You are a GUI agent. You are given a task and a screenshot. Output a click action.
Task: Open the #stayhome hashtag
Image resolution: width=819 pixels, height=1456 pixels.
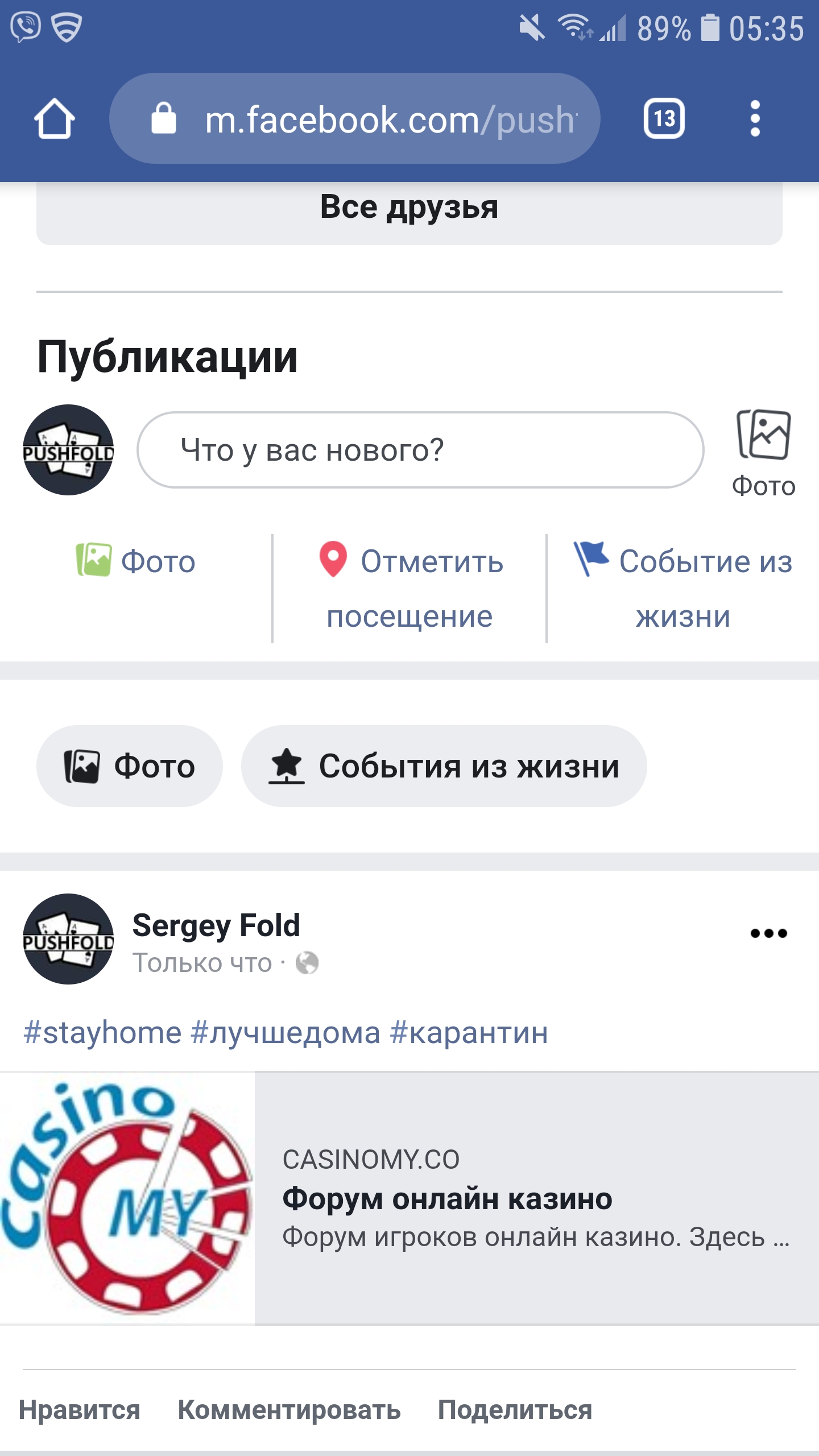tap(102, 1033)
